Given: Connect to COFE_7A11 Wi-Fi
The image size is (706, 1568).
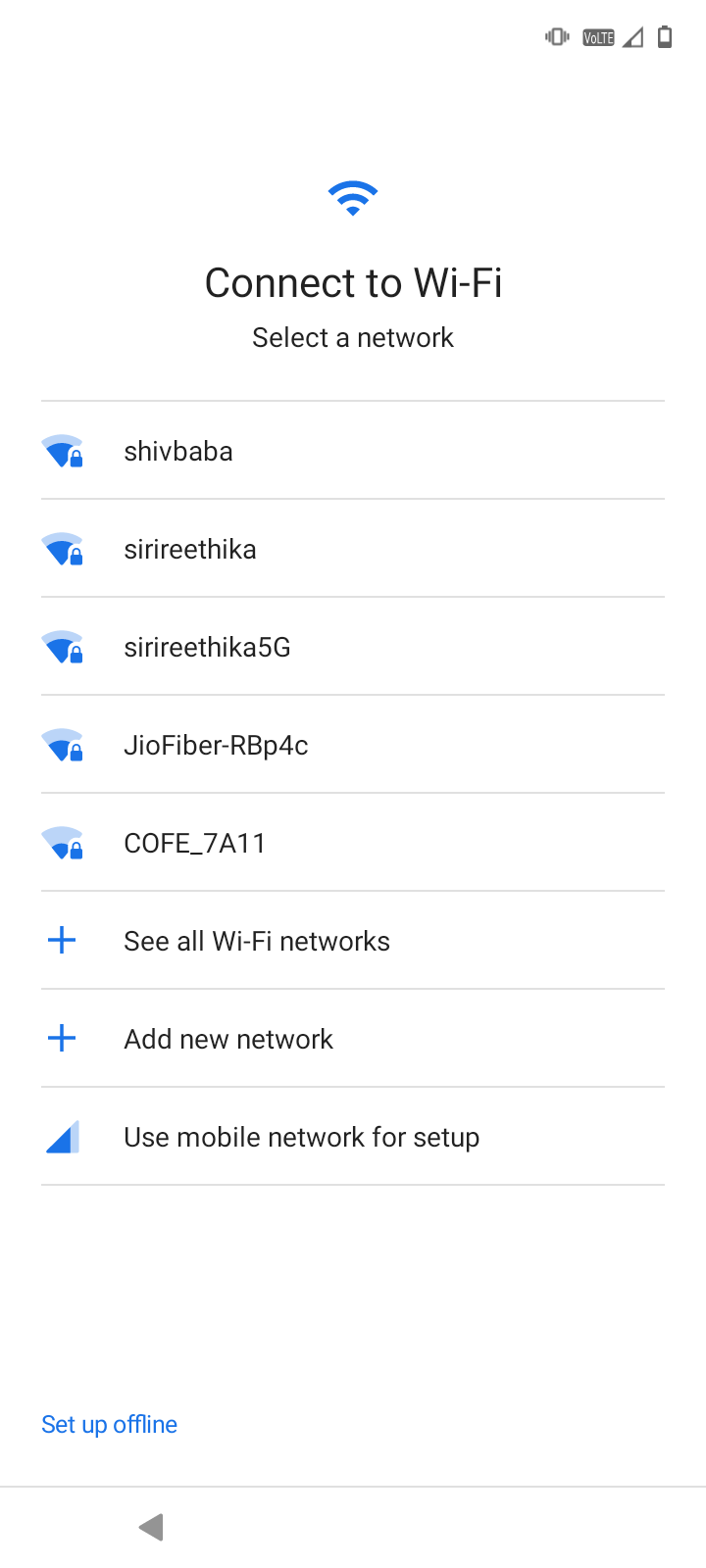Looking at the screenshot, I should pos(353,843).
